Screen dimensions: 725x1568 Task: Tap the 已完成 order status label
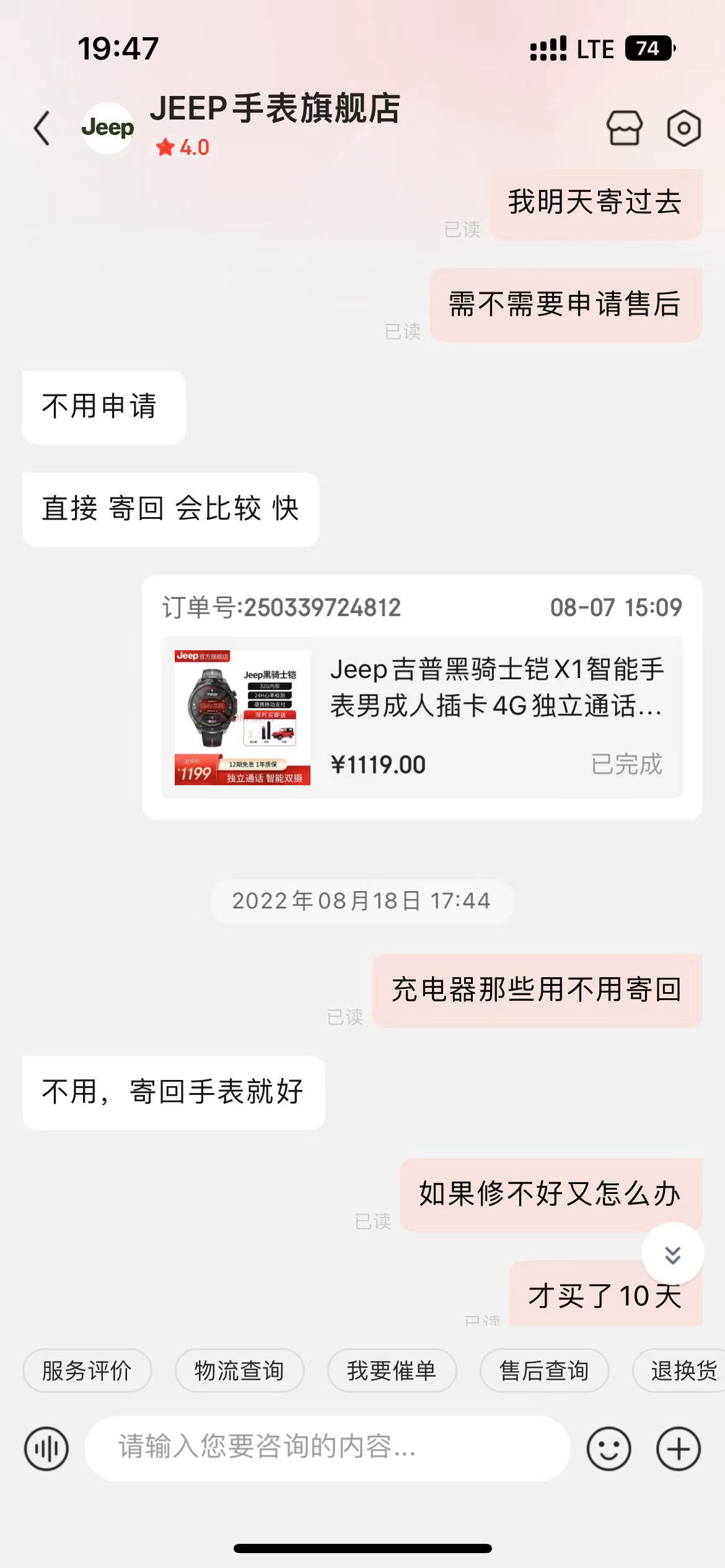tap(627, 764)
